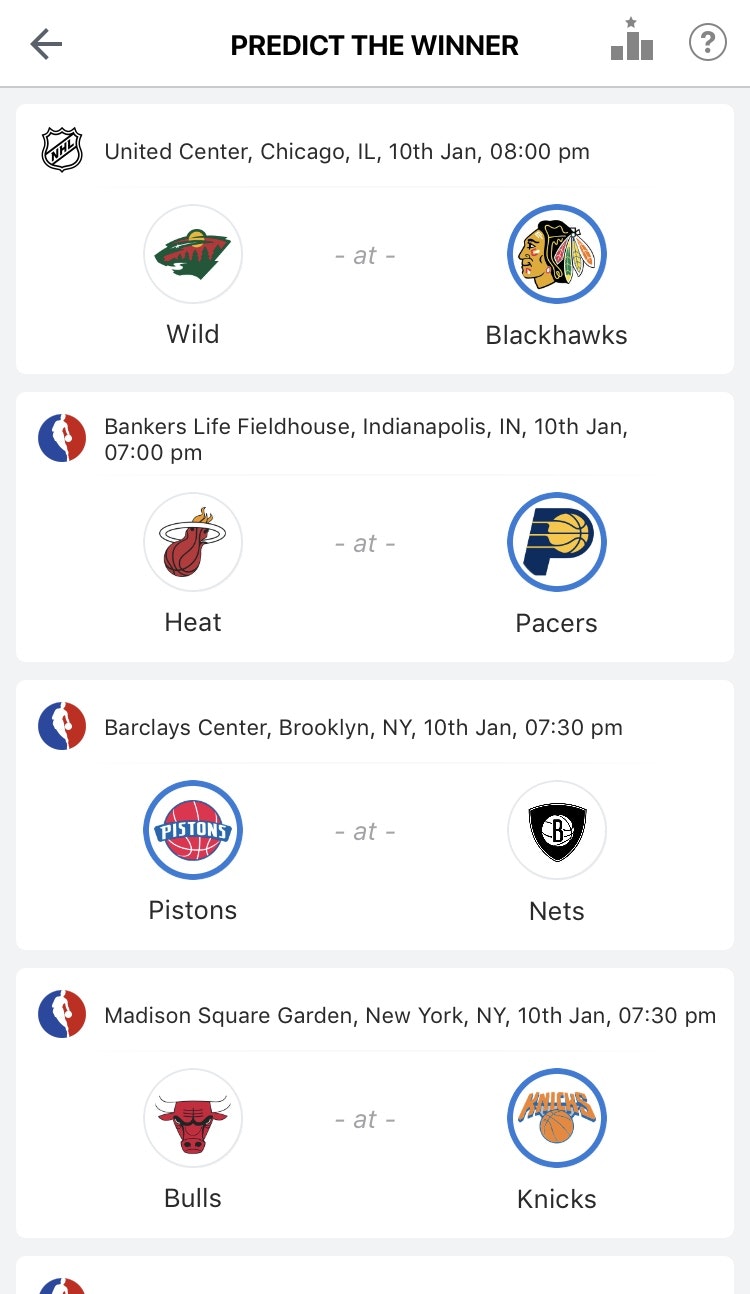Choose the Heat to win
This screenshot has height=1294, width=750.
[x=193, y=542]
